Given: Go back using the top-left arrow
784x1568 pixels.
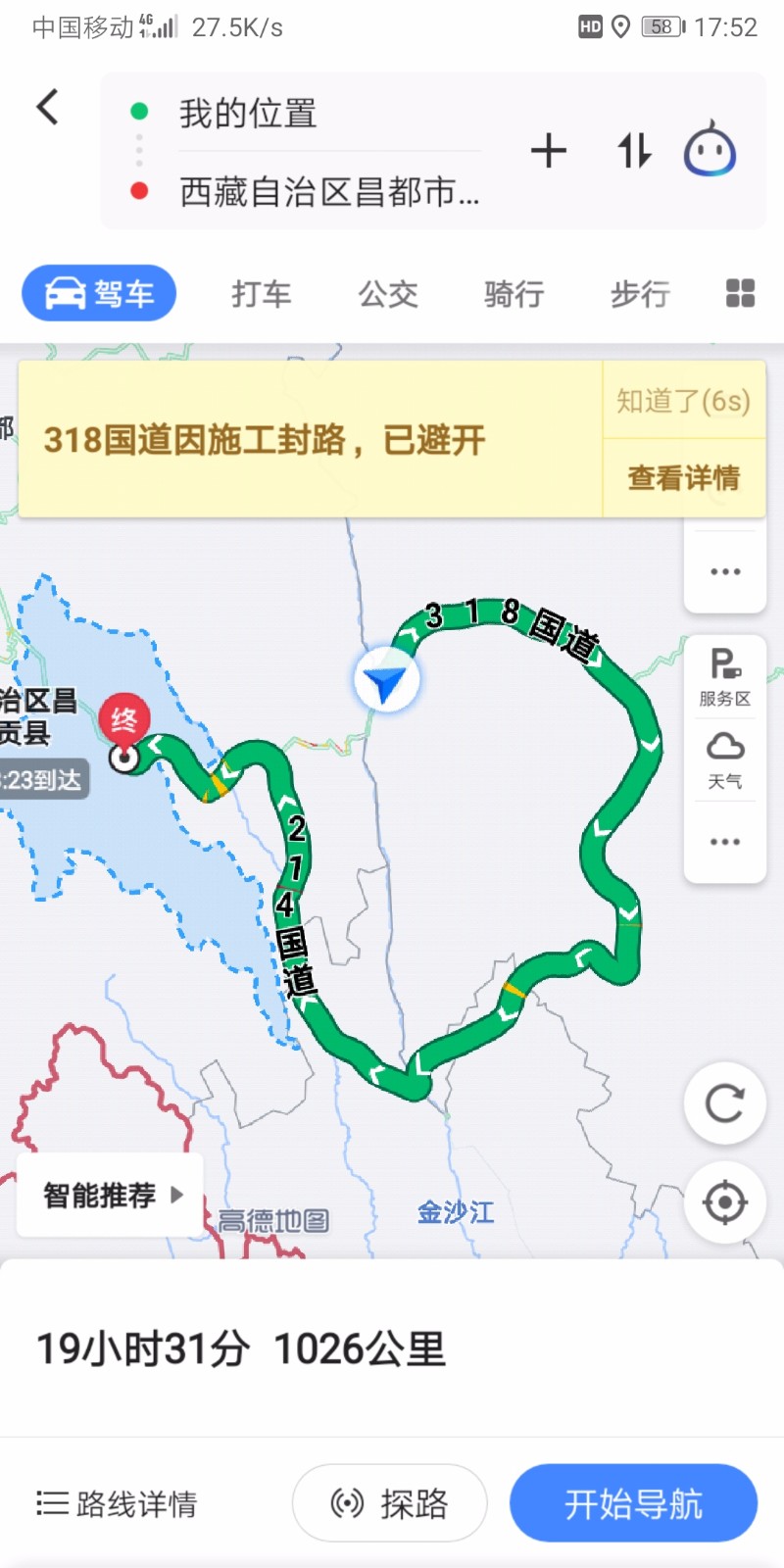Looking at the screenshot, I should point(47,107).
